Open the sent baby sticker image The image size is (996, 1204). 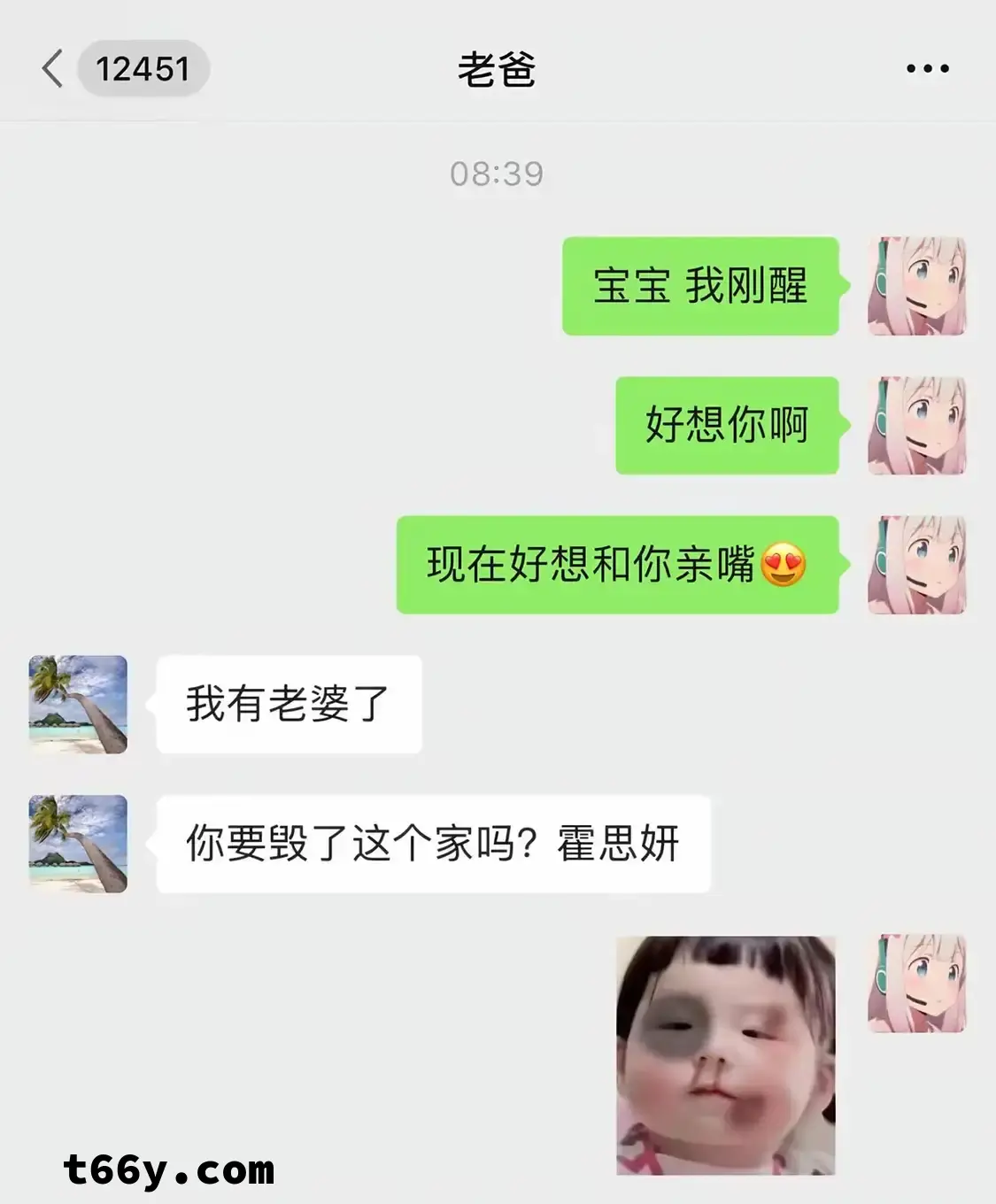tap(725, 1055)
